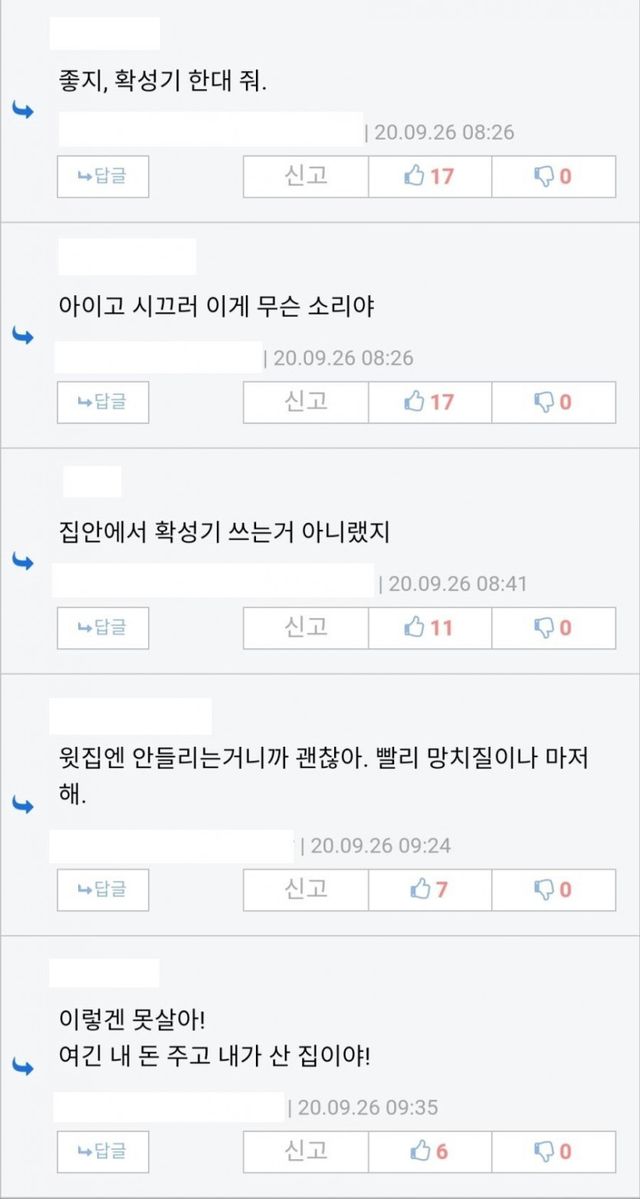
Task: Thumbs down the '윗집엔 안들리는거니까' comment
Action: click(554, 890)
